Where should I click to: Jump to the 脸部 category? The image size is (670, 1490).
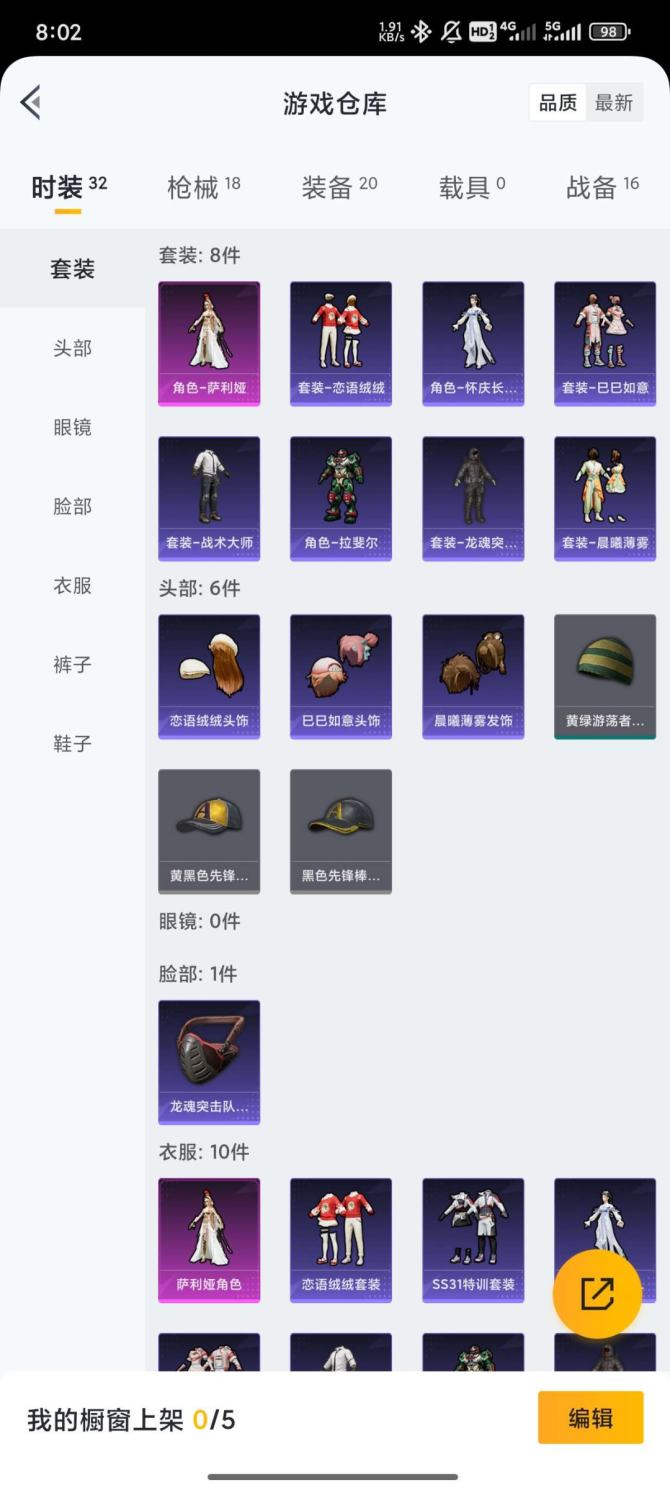72,506
